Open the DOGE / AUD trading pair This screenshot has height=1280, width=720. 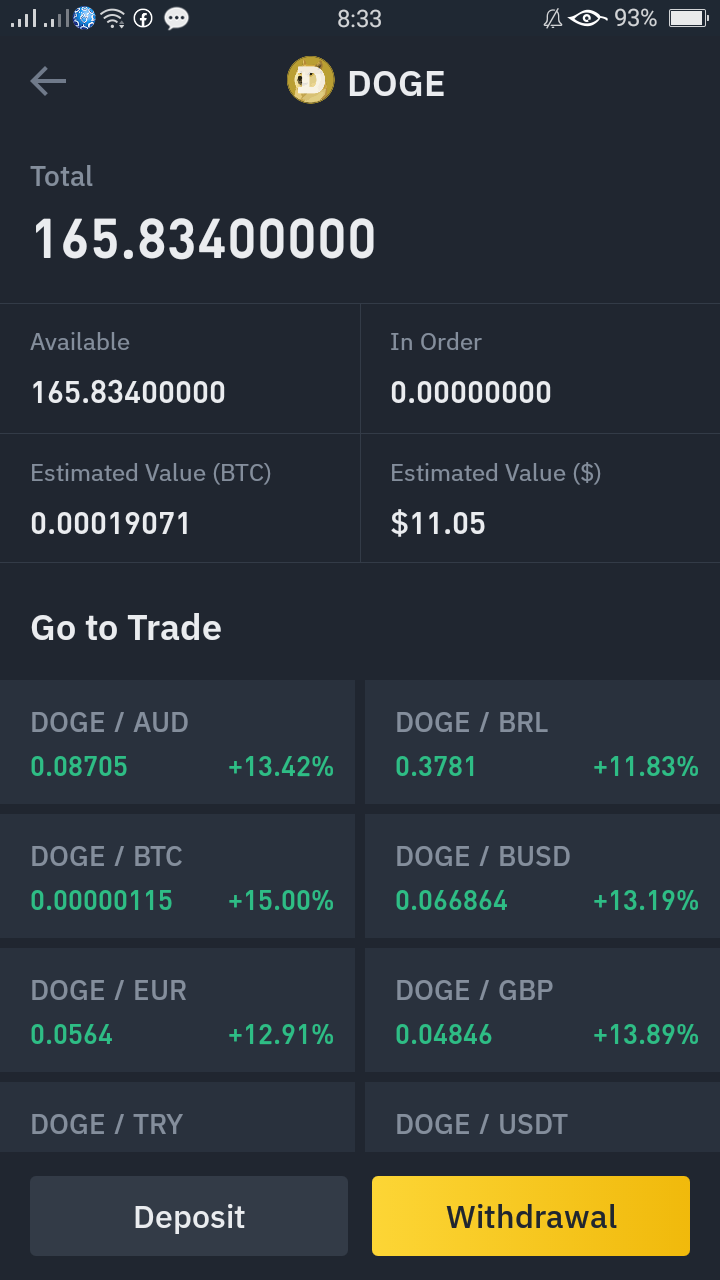177,742
